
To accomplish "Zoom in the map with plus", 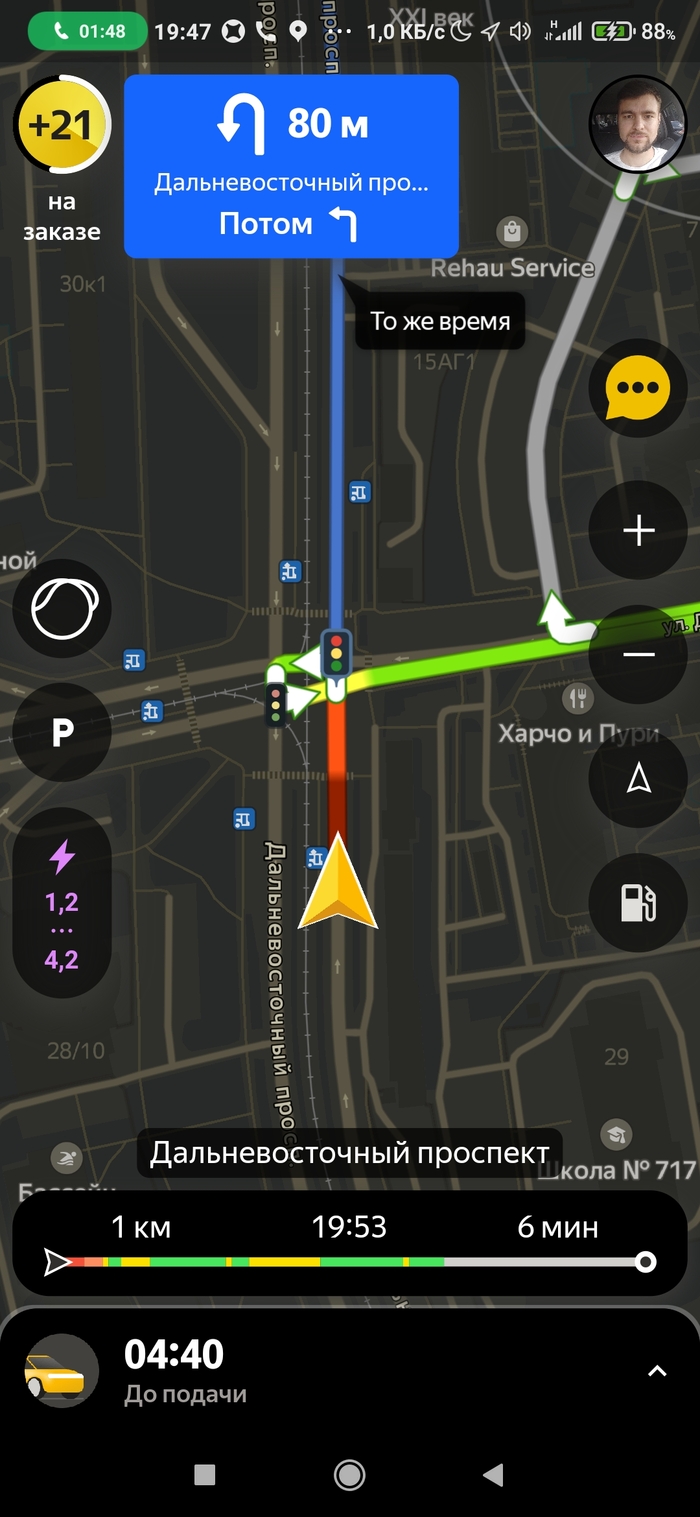I will point(637,530).
